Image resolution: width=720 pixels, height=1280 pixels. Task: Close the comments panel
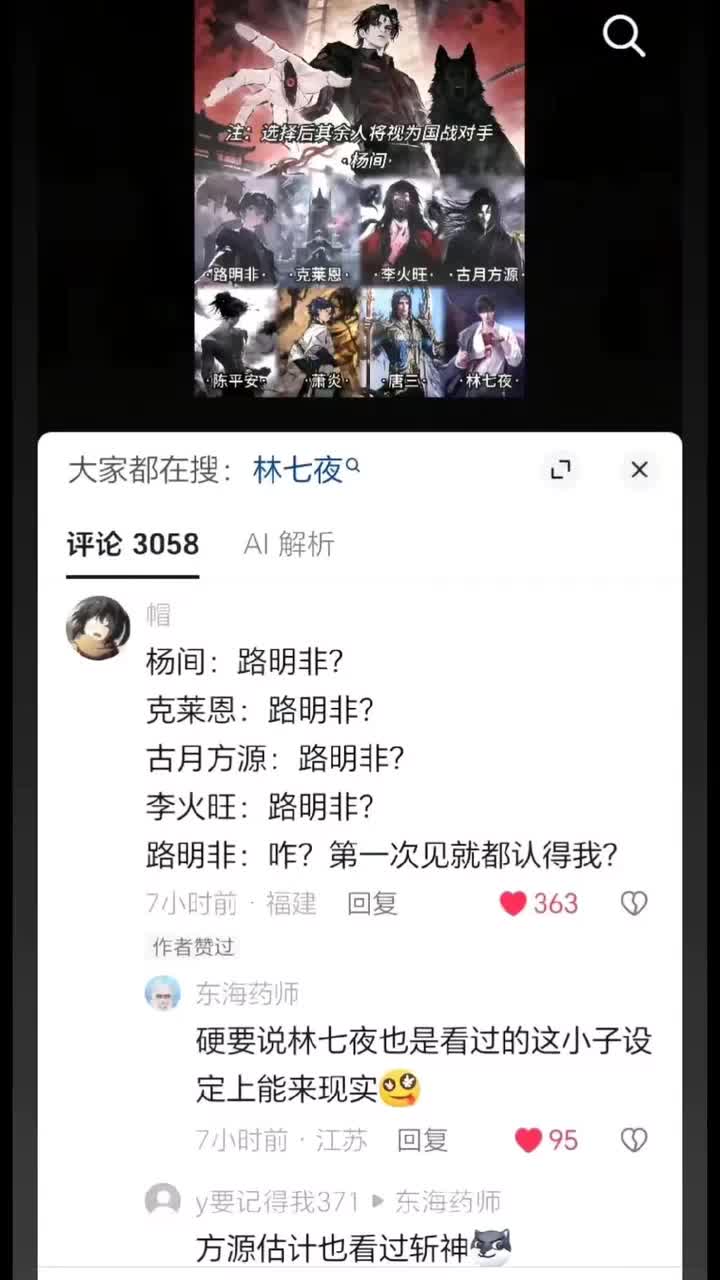[640, 469]
